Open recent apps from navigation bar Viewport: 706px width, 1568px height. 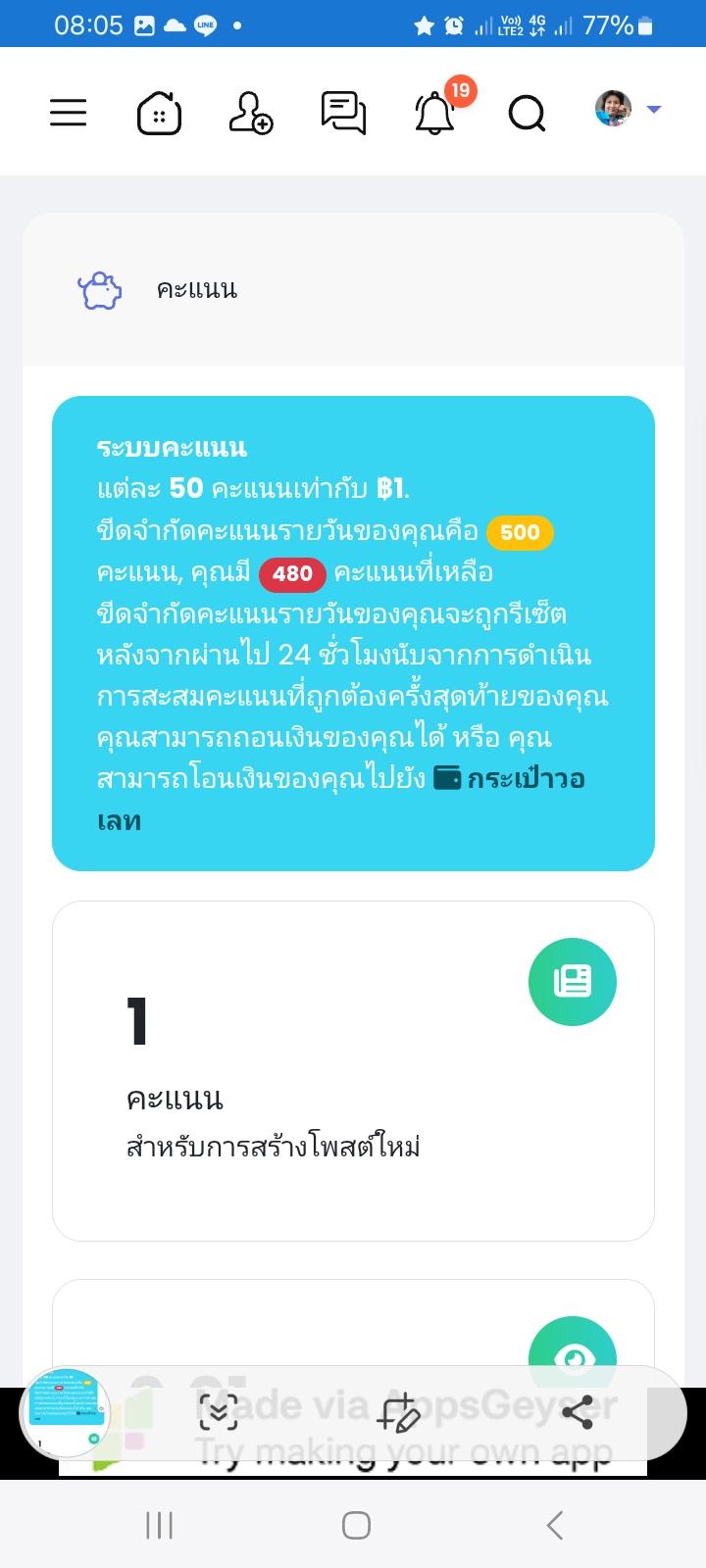pyautogui.click(x=159, y=1525)
